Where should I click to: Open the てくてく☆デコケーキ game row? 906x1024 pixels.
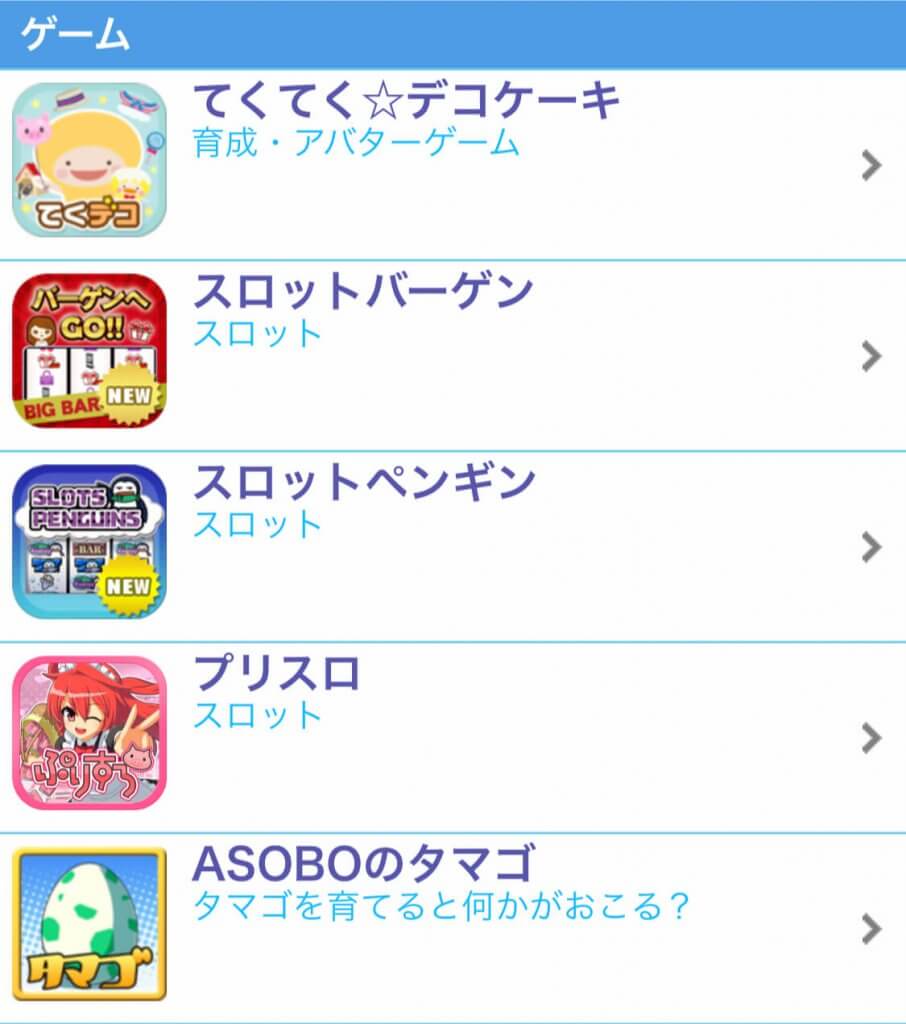click(x=452, y=165)
